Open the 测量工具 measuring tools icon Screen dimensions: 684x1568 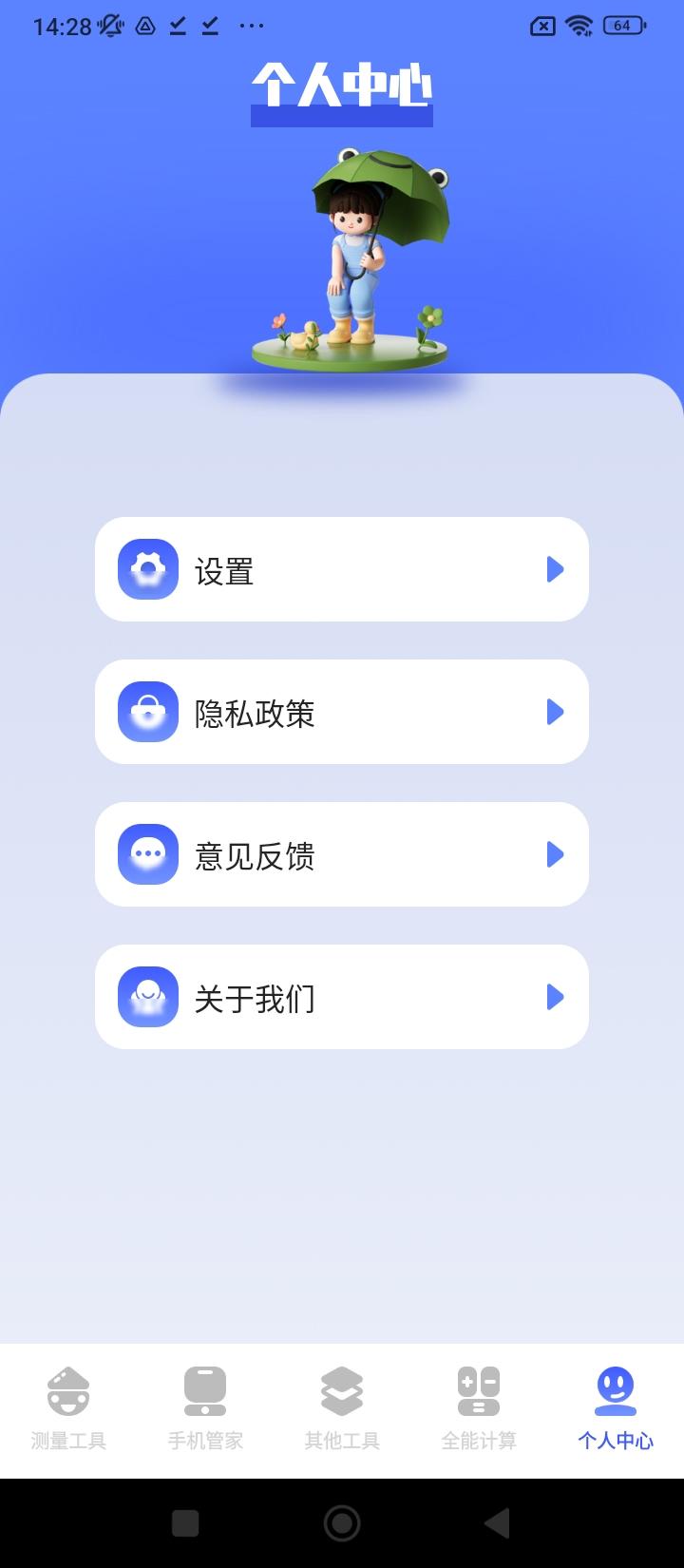[67, 1390]
